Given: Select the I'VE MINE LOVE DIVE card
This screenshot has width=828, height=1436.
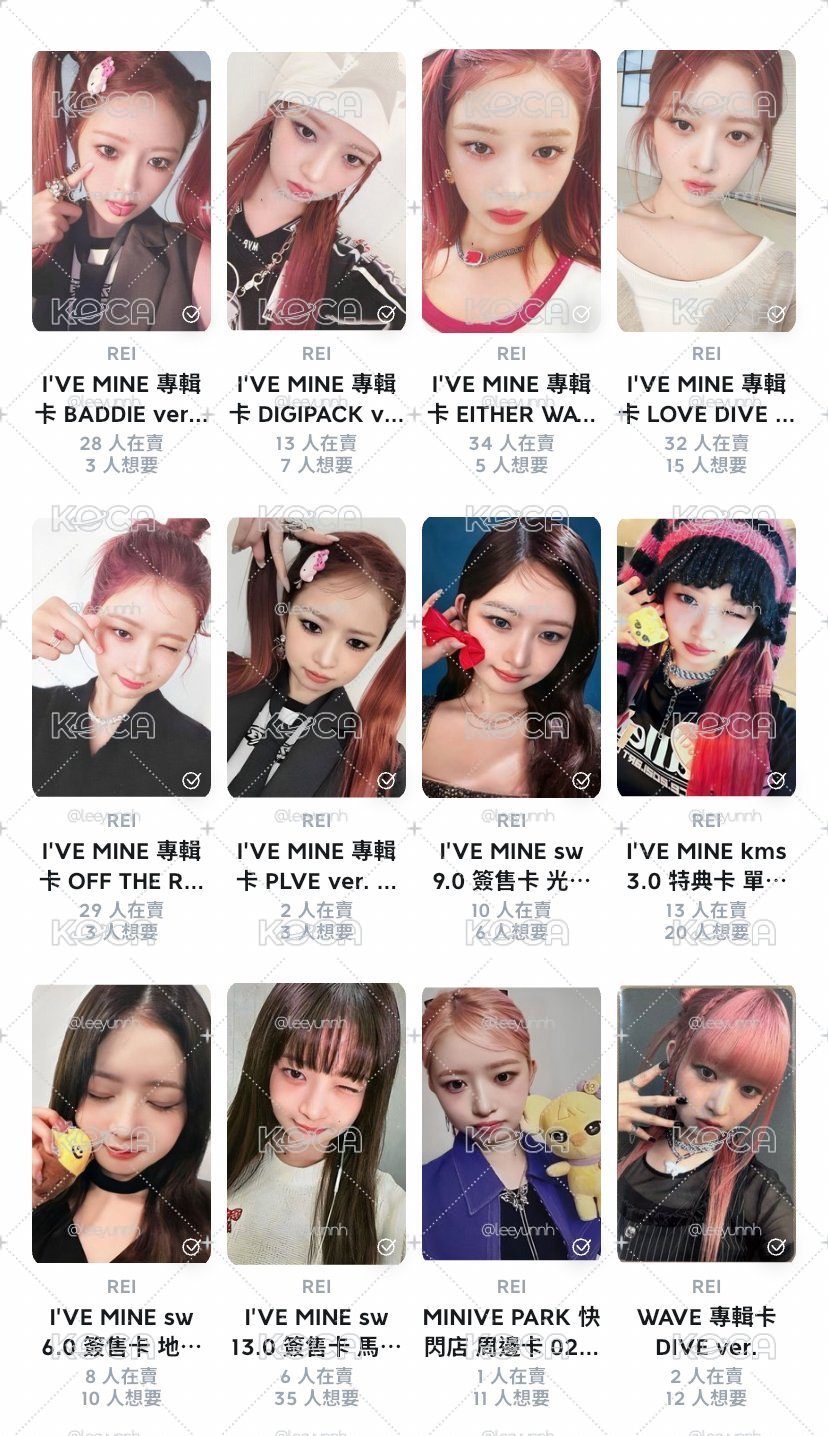Looking at the screenshot, I should [x=706, y=190].
